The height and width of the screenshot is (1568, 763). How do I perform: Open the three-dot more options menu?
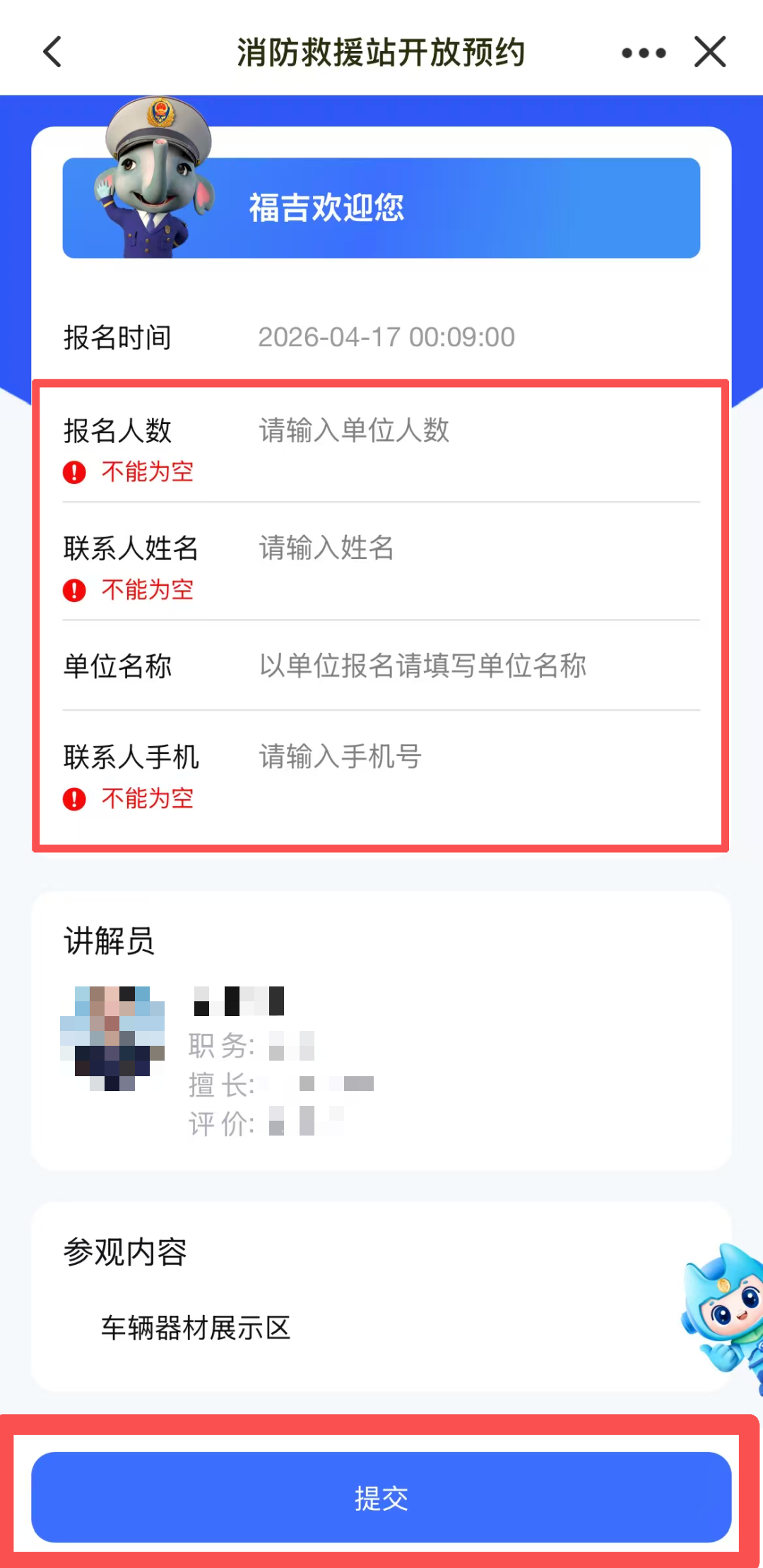644,53
